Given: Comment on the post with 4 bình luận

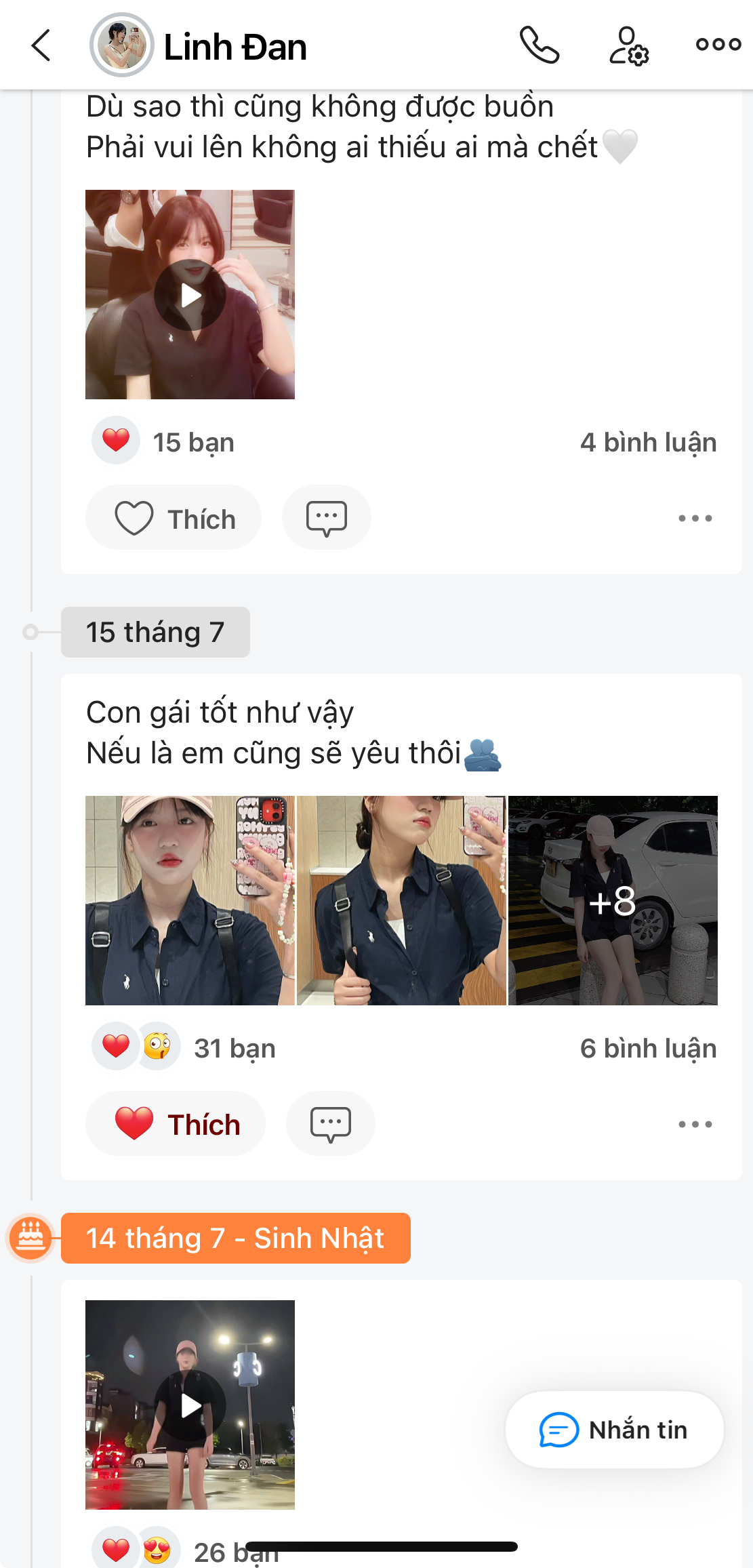Looking at the screenshot, I should pos(326,518).
